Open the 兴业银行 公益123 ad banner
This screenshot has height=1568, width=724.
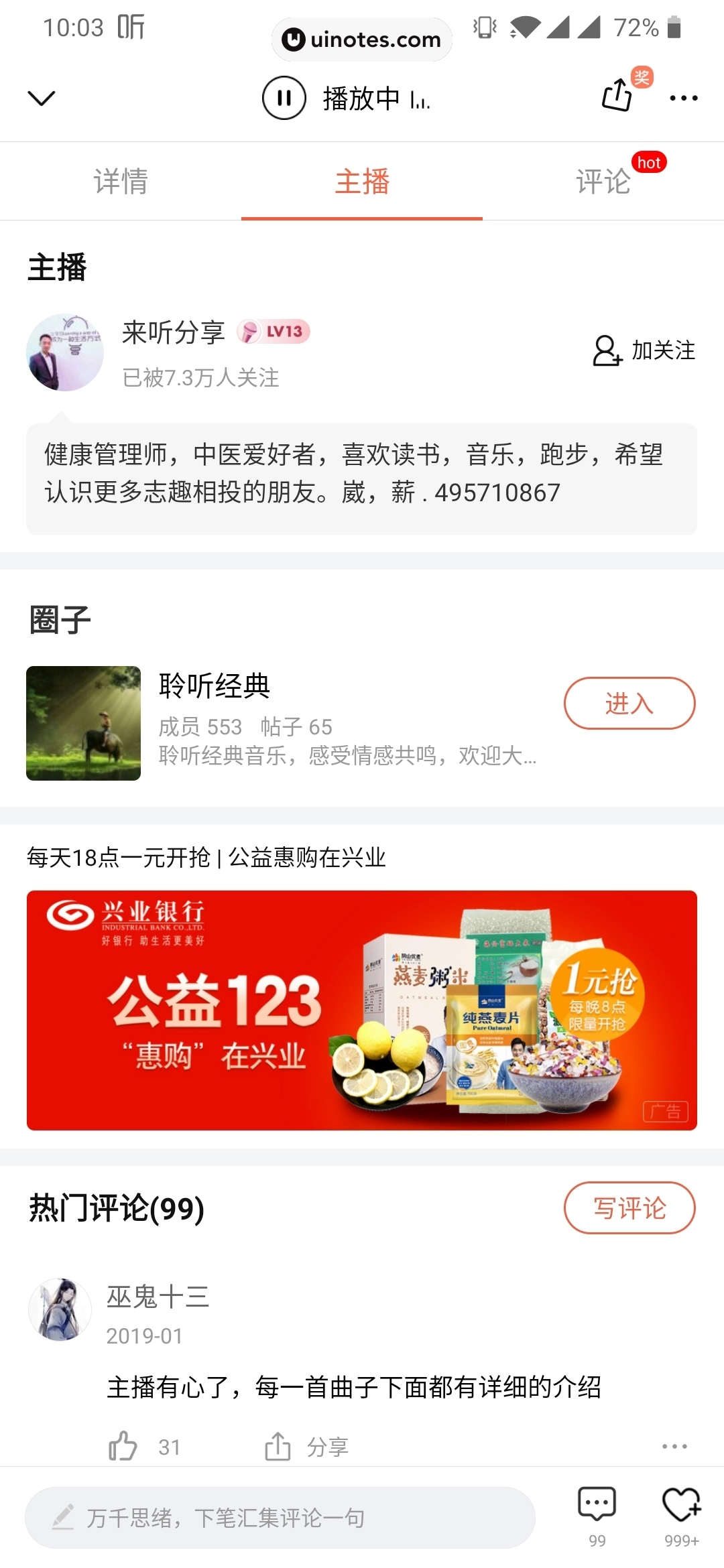click(362, 1010)
